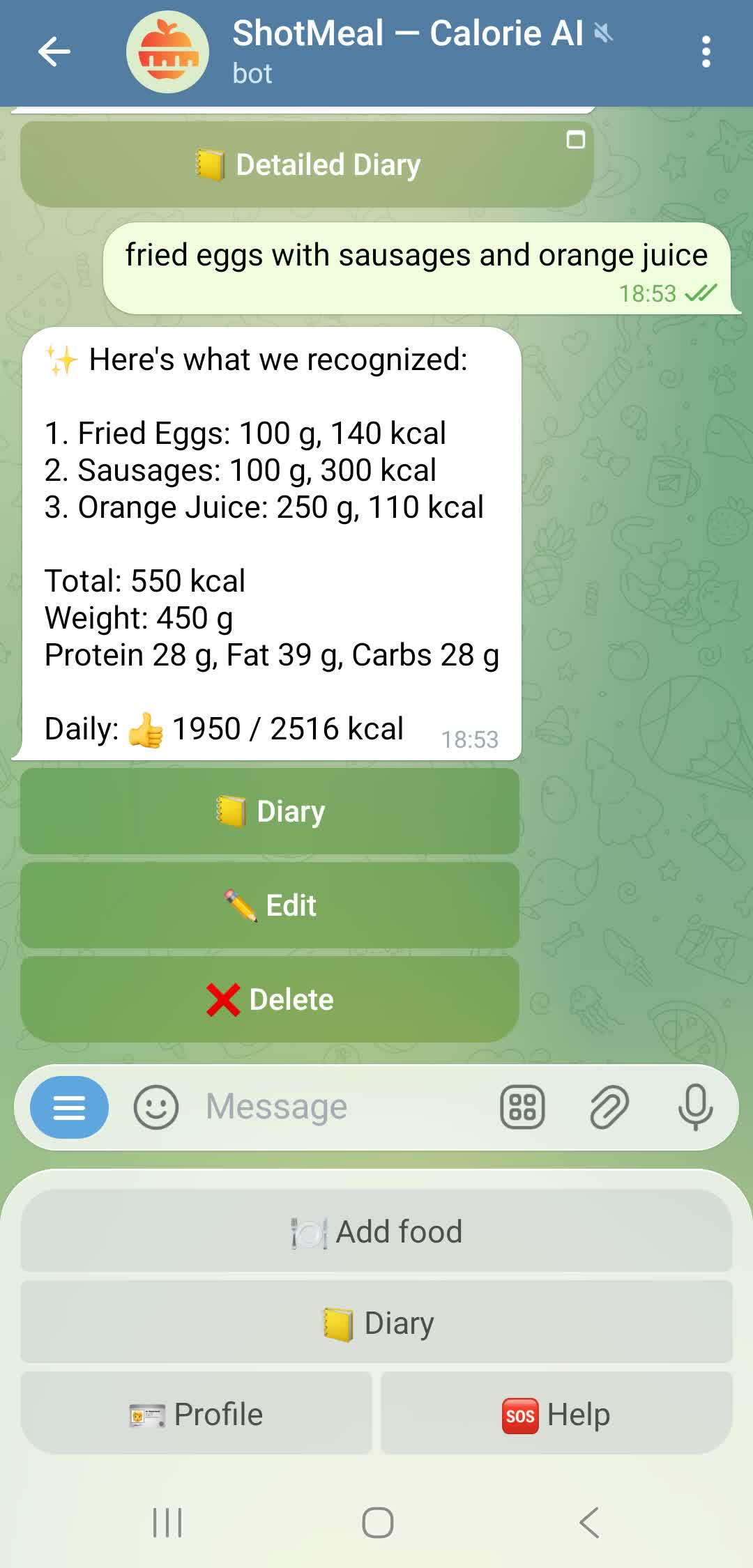The image size is (753, 1568).
Task: Delete the recognized meal entry
Action: 270,998
